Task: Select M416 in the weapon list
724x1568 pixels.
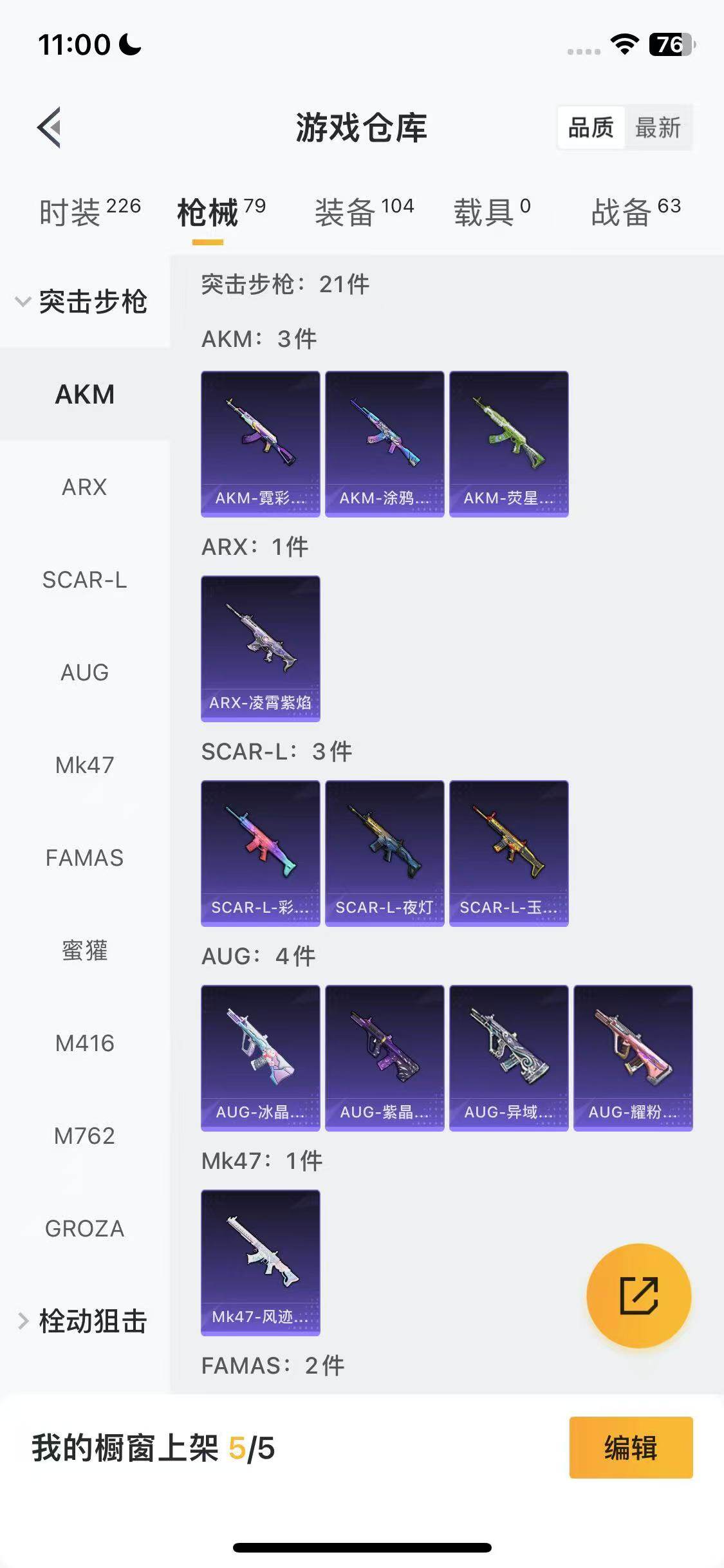Action: pos(84,1043)
